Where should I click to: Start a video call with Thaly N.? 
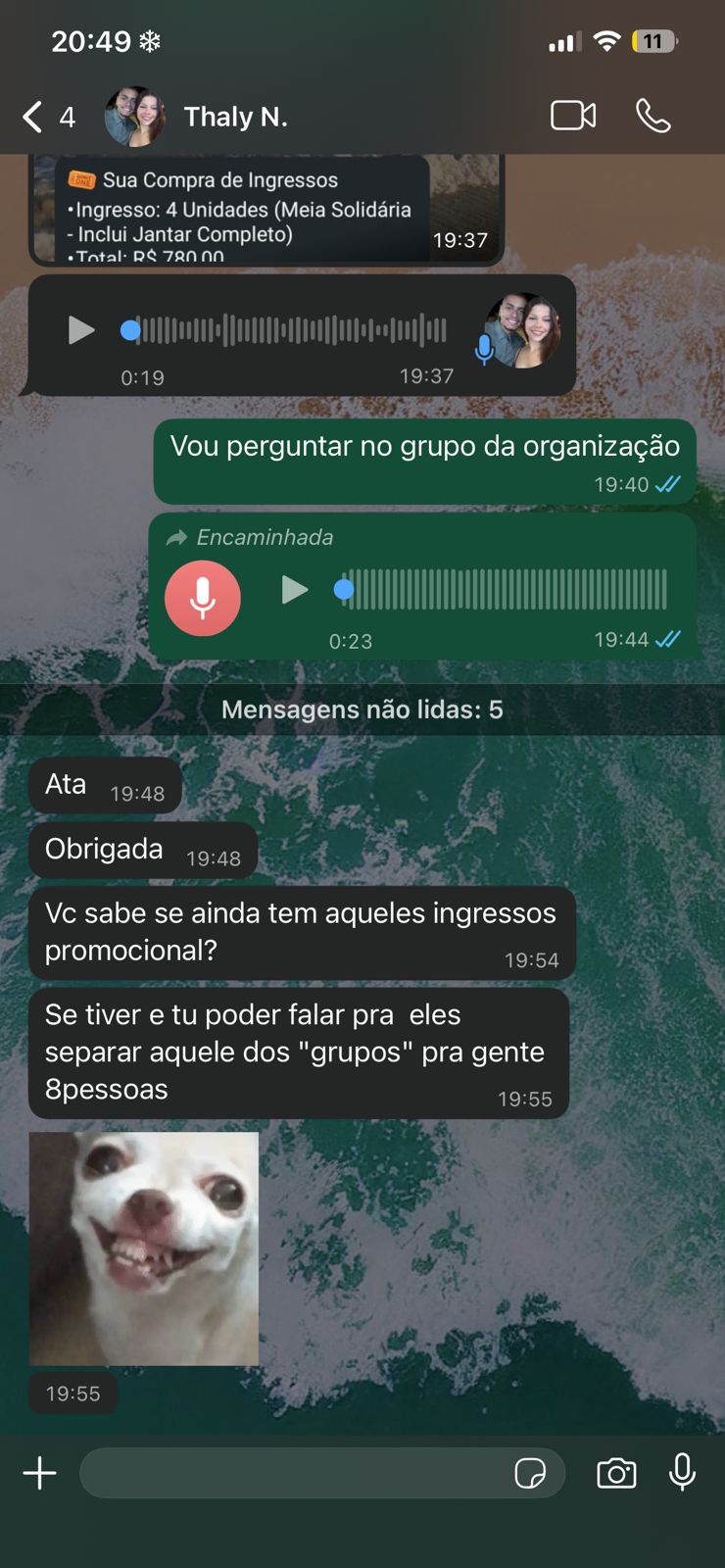[573, 116]
